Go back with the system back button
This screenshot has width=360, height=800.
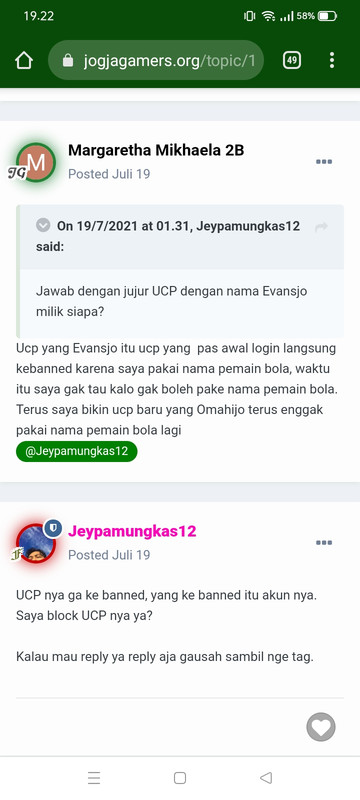coord(266,778)
